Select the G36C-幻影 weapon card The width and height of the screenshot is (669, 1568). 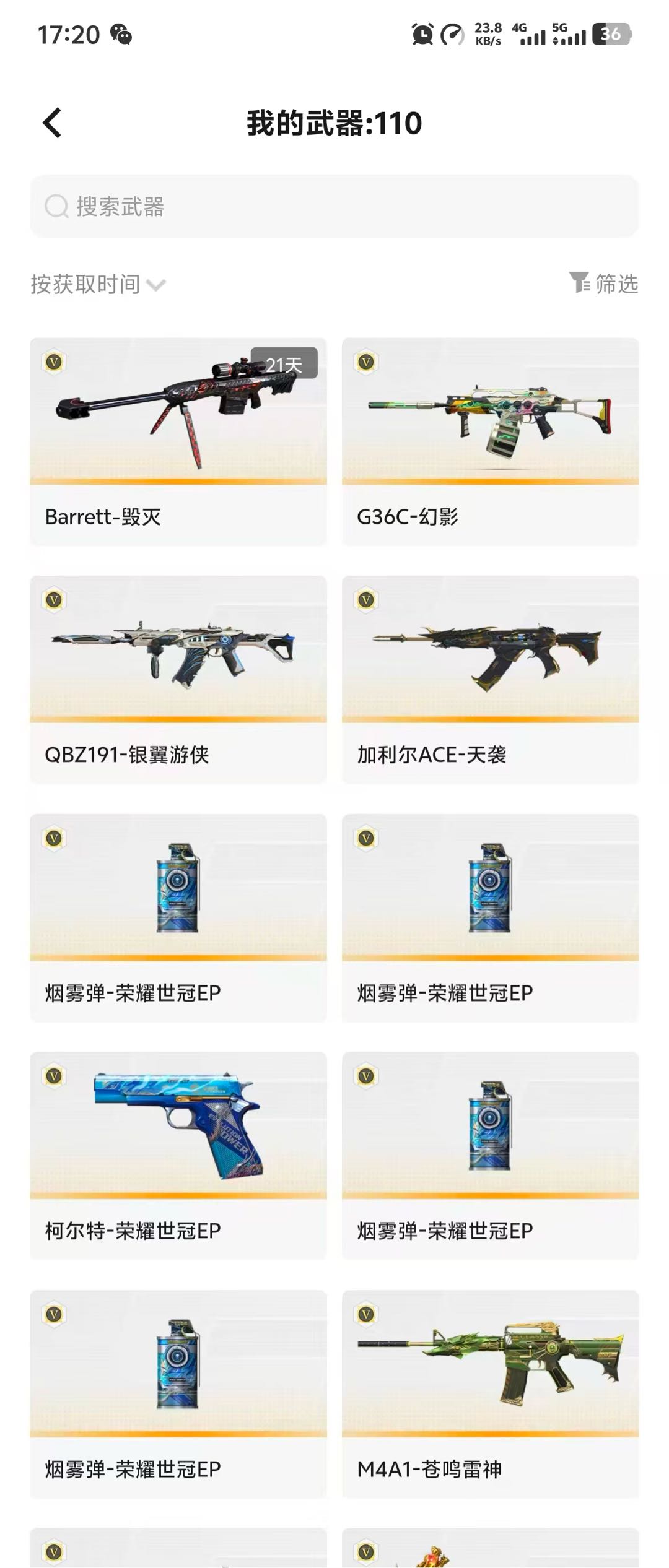pyautogui.click(x=490, y=441)
